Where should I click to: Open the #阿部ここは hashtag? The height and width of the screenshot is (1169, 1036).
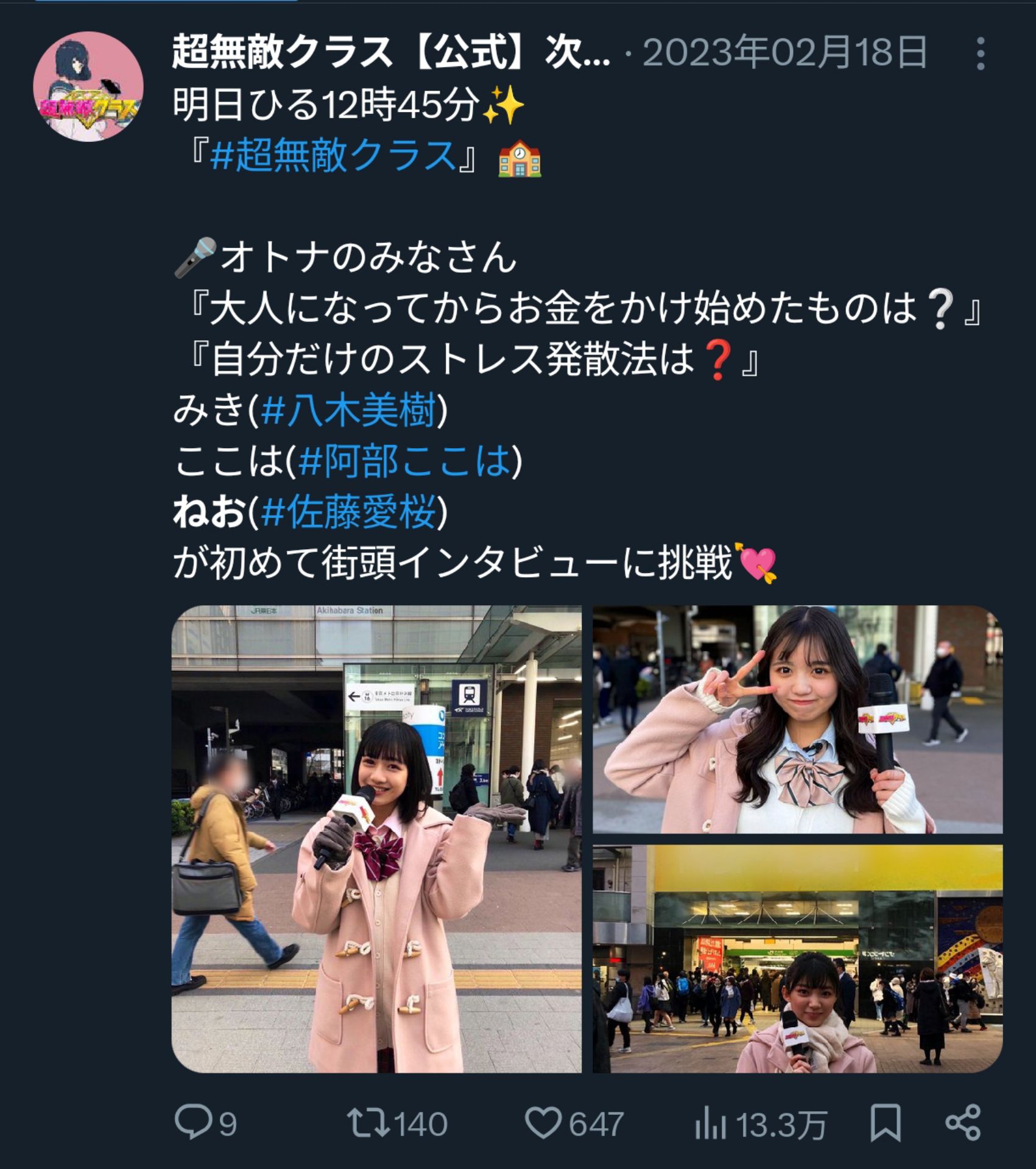(x=404, y=461)
